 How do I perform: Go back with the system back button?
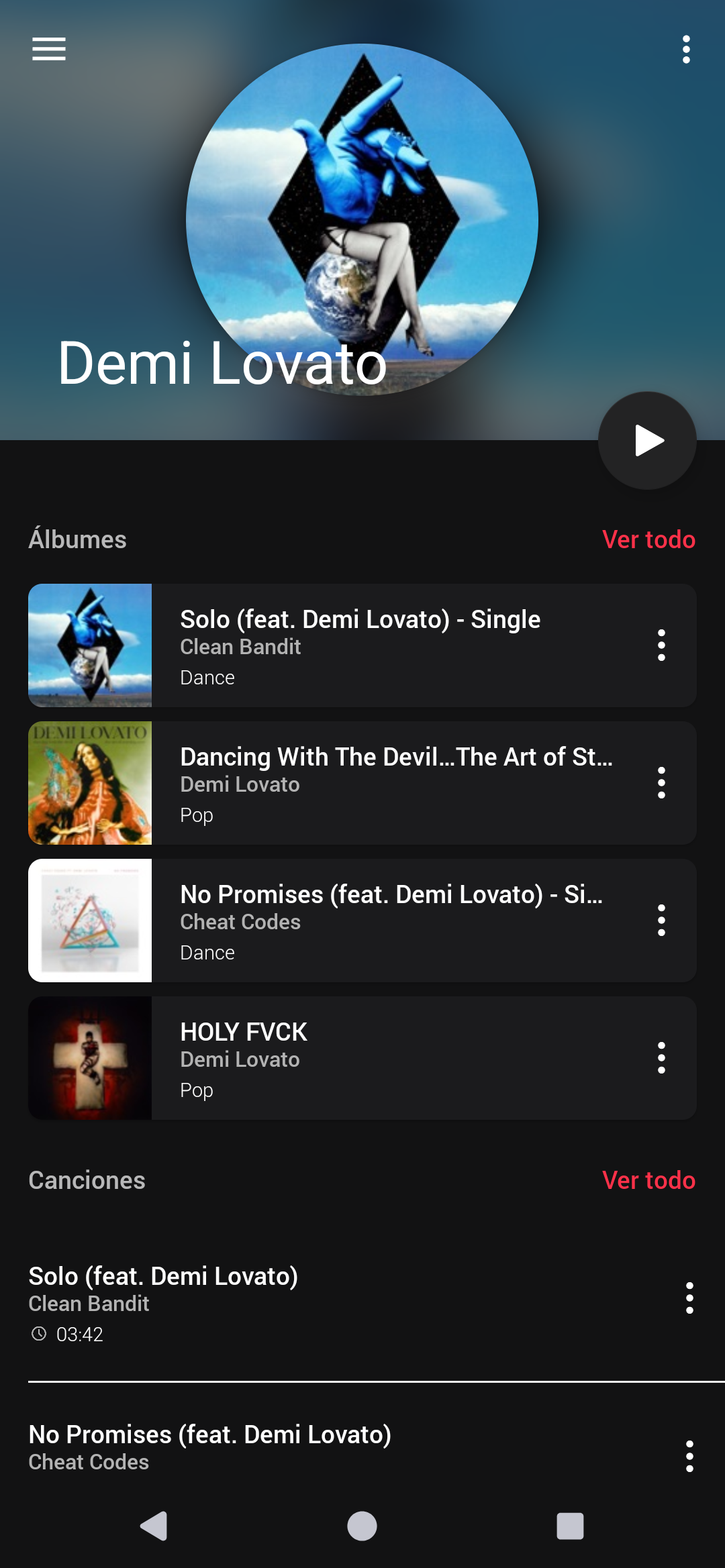(x=154, y=1526)
